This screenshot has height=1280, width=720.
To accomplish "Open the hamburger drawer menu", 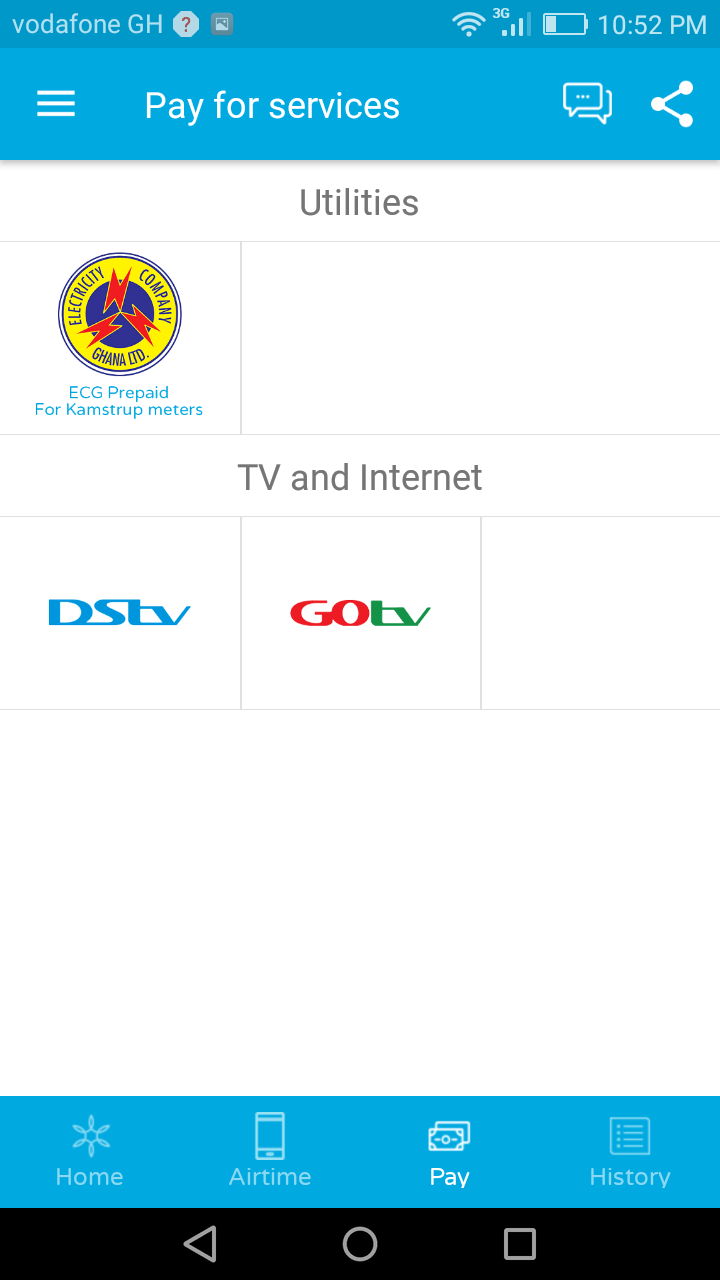I will tap(56, 105).
